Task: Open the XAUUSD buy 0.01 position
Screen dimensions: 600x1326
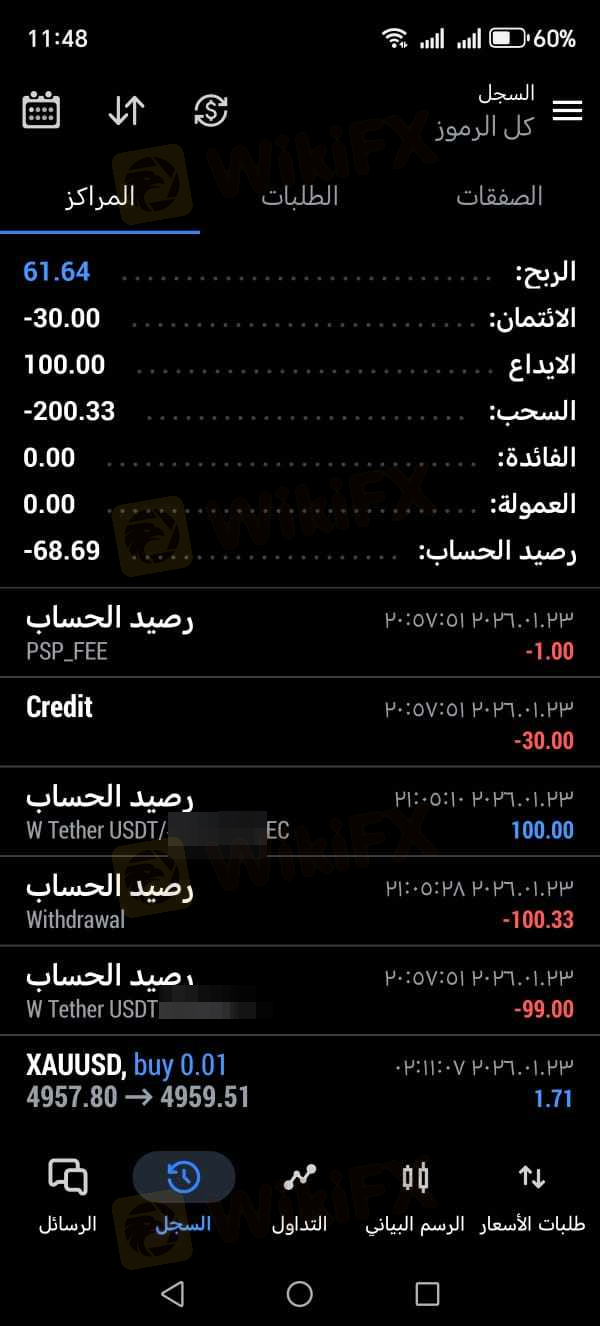Action: point(300,1082)
